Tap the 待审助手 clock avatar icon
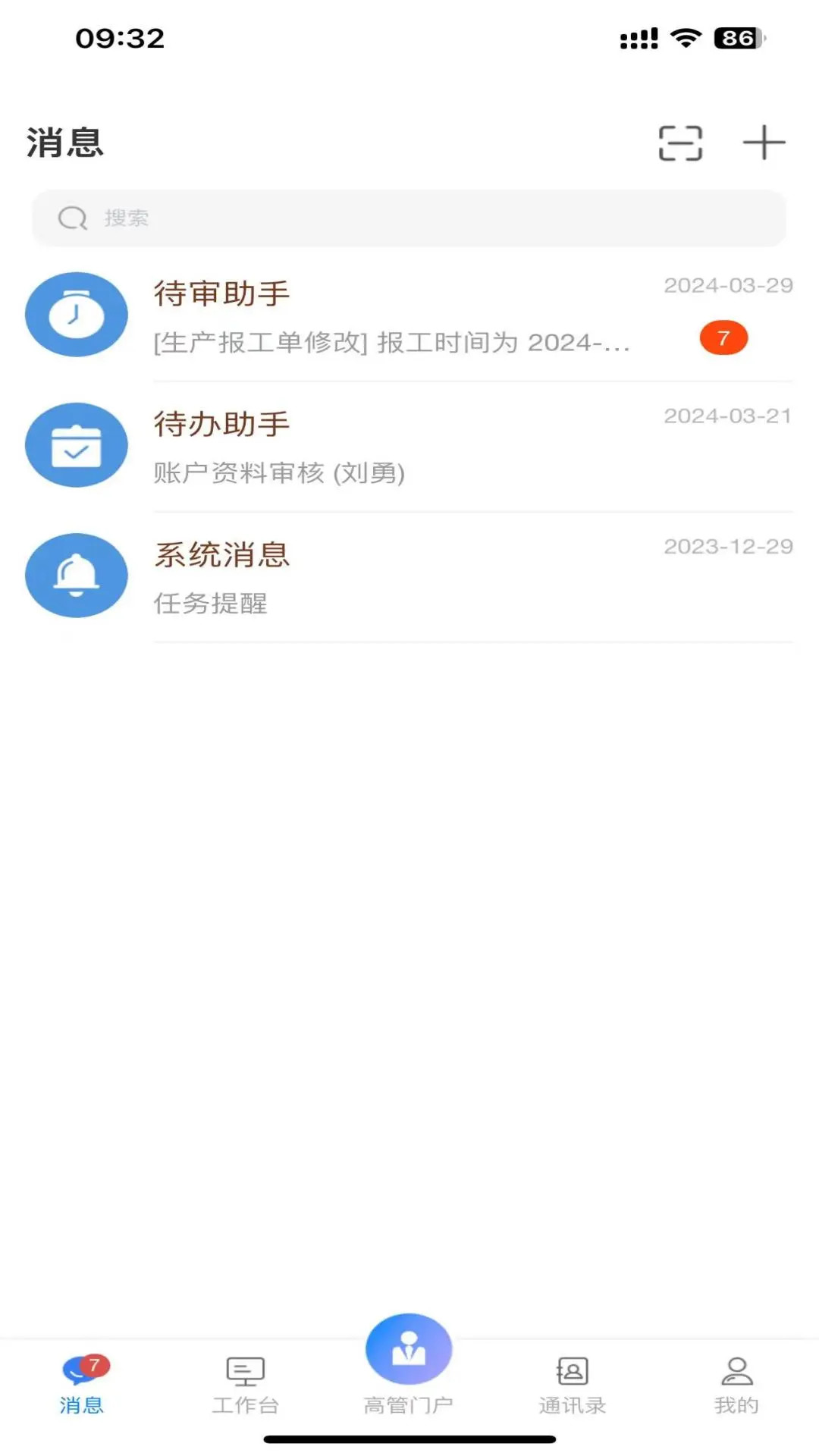The width and height of the screenshot is (819, 1456). [x=76, y=314]
